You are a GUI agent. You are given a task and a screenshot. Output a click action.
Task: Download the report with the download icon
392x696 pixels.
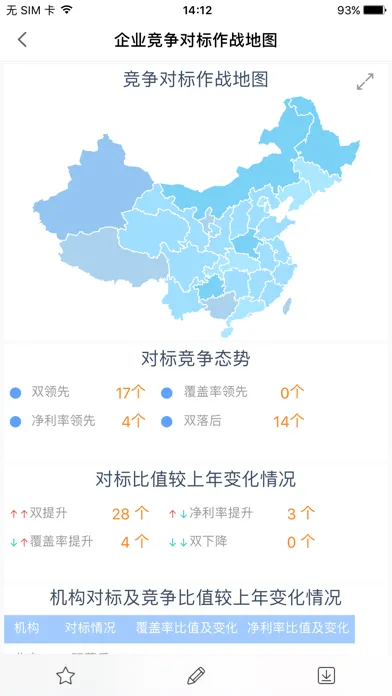pos(326,676)
